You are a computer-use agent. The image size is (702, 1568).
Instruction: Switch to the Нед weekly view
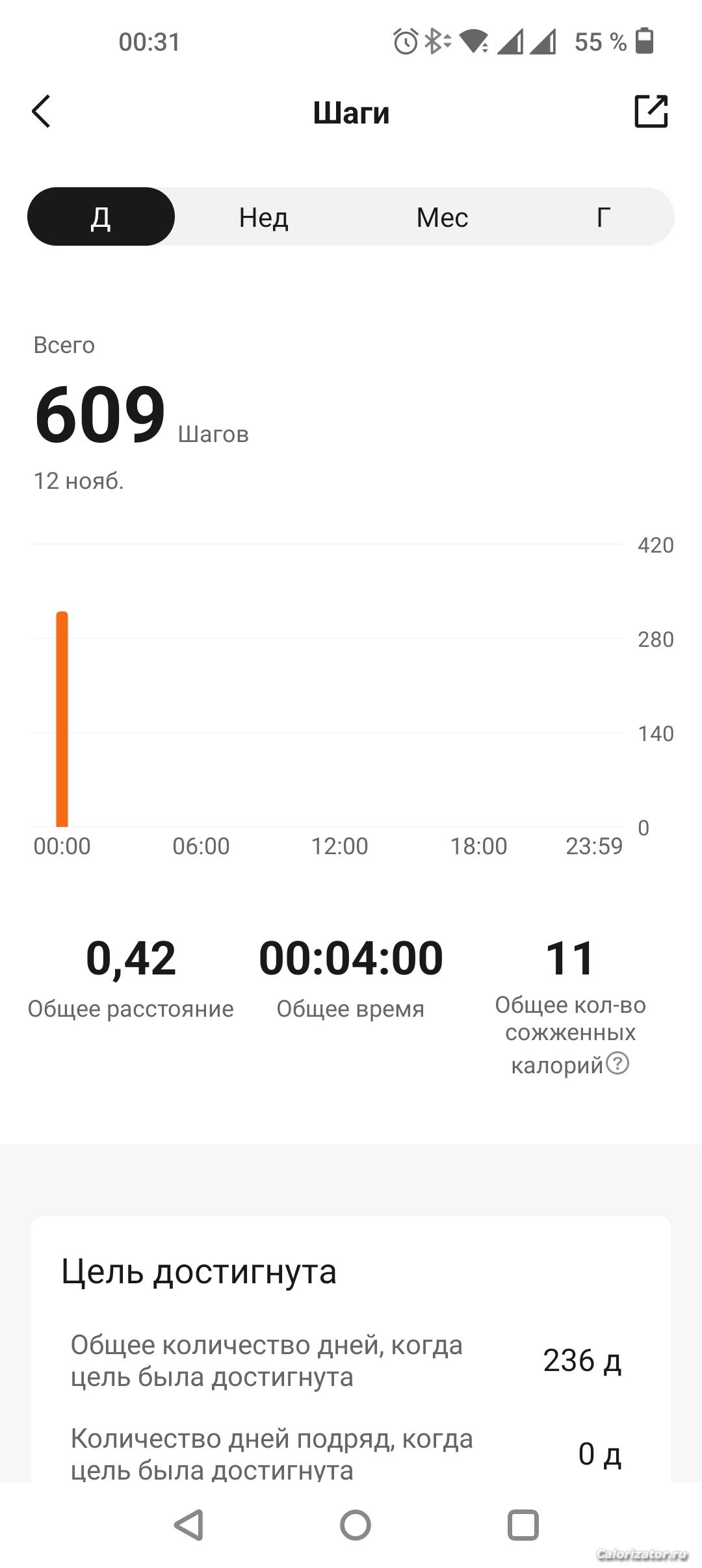[x=263, y=216]
